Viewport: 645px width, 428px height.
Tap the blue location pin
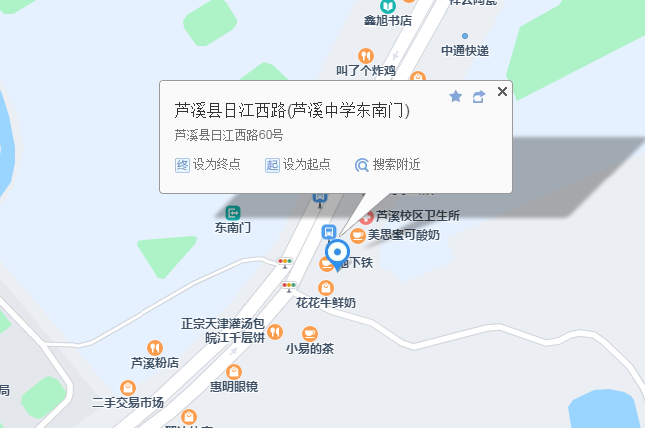pyautogui.click(x=338, y=253)
